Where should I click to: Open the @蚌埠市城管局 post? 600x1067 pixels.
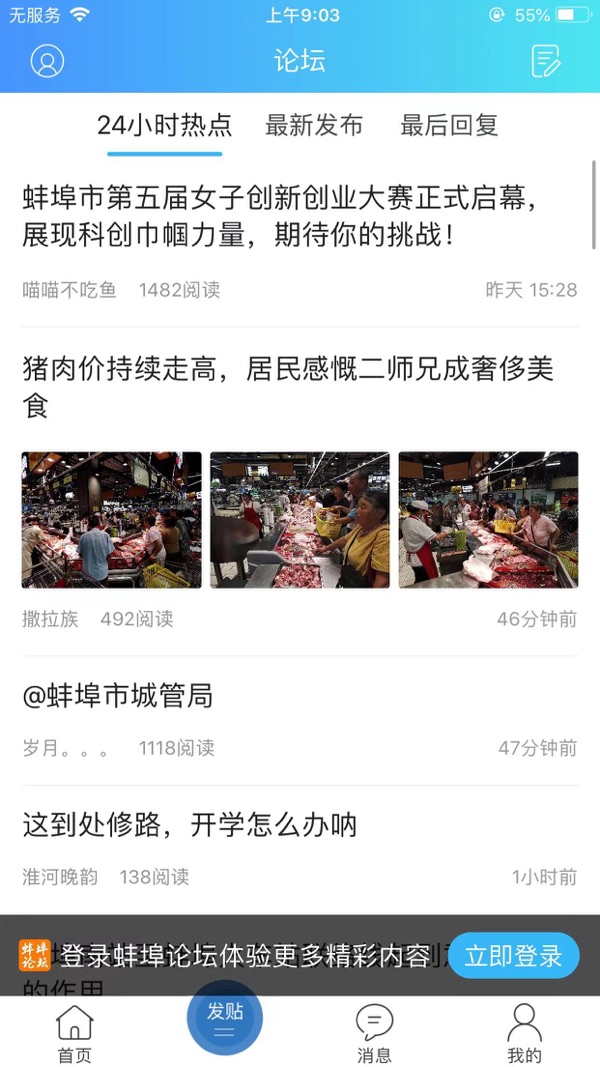(x=118, y=696)
